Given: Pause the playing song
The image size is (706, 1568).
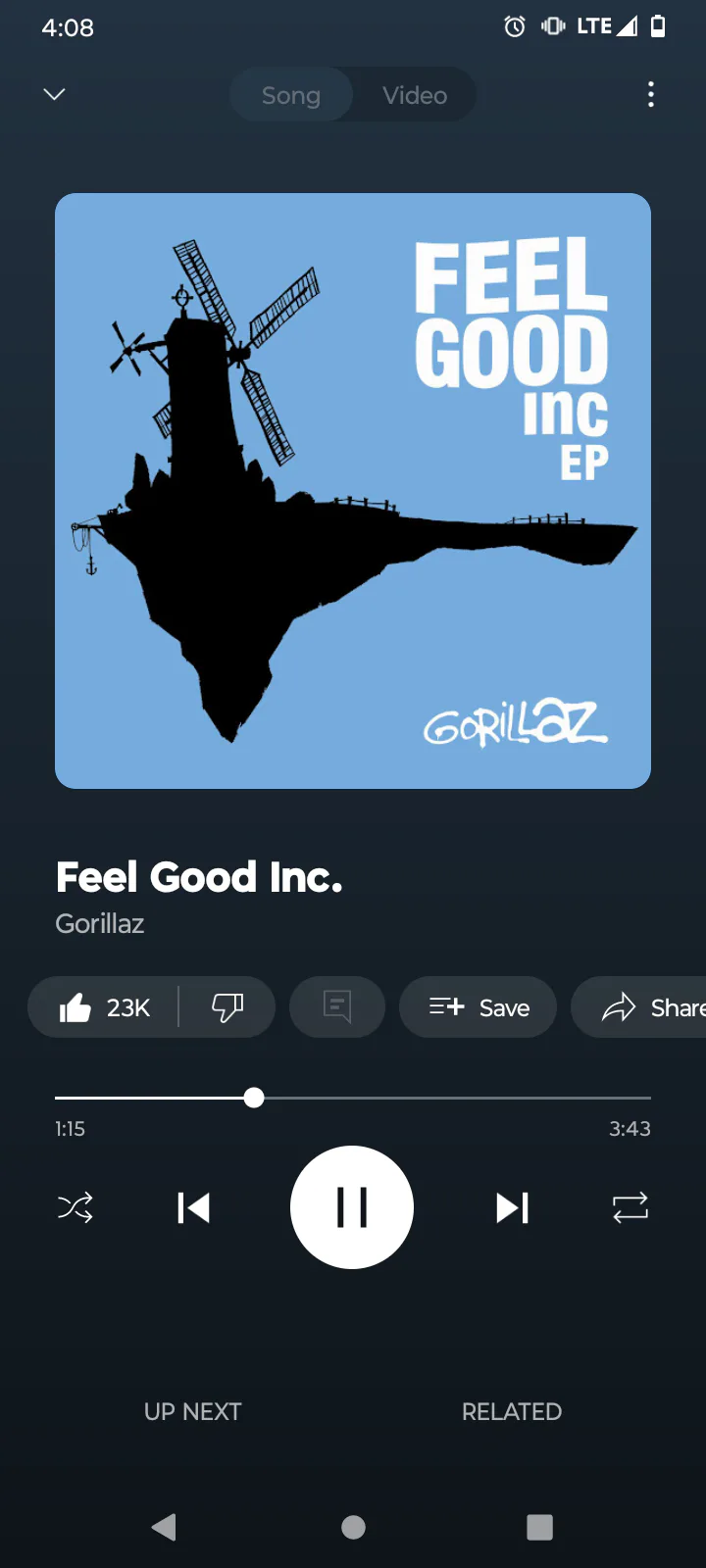Looking at the screenshot, I should click(x=352, y=1207).
